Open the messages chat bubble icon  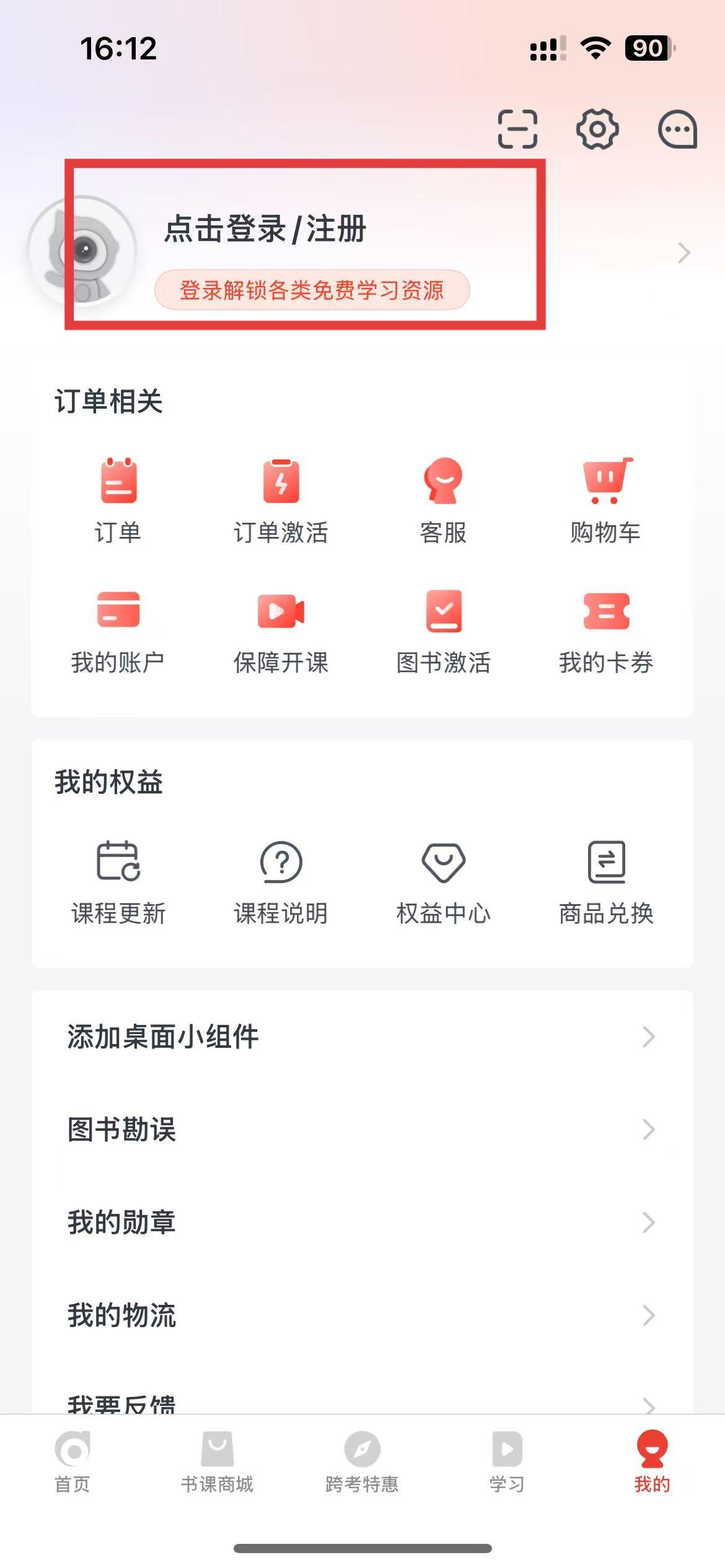[x=677, y=129]
